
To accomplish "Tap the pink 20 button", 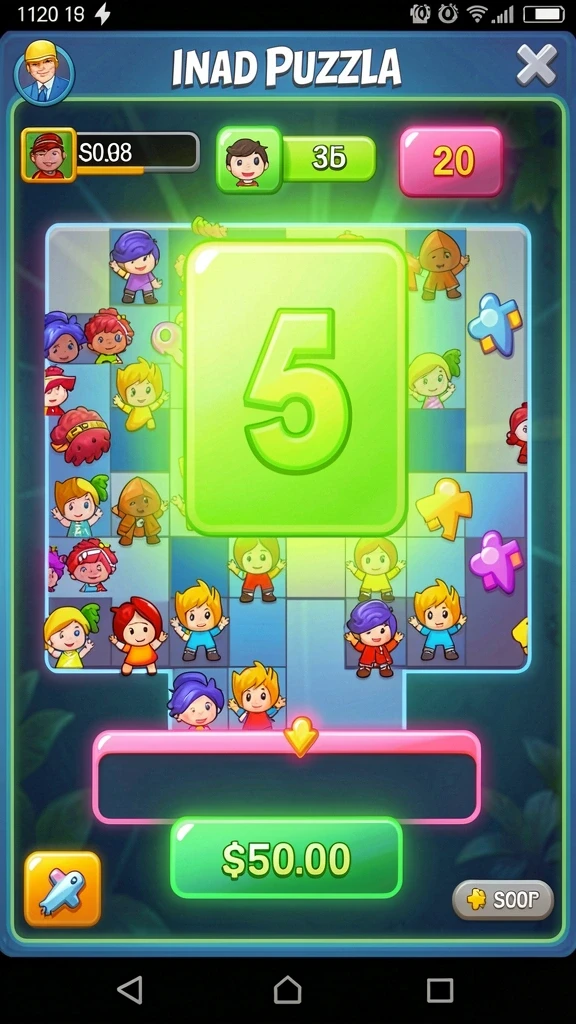I will point(452,161).
